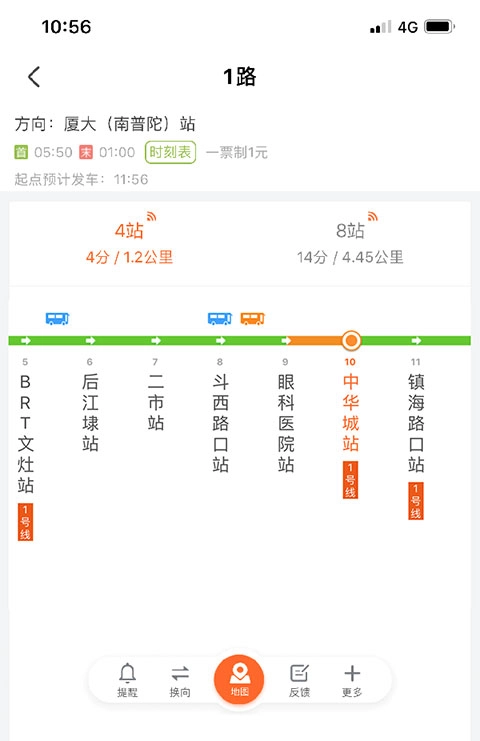Open the 地图 map view
The image size is (480, 741).
click(x=239, y=680)
